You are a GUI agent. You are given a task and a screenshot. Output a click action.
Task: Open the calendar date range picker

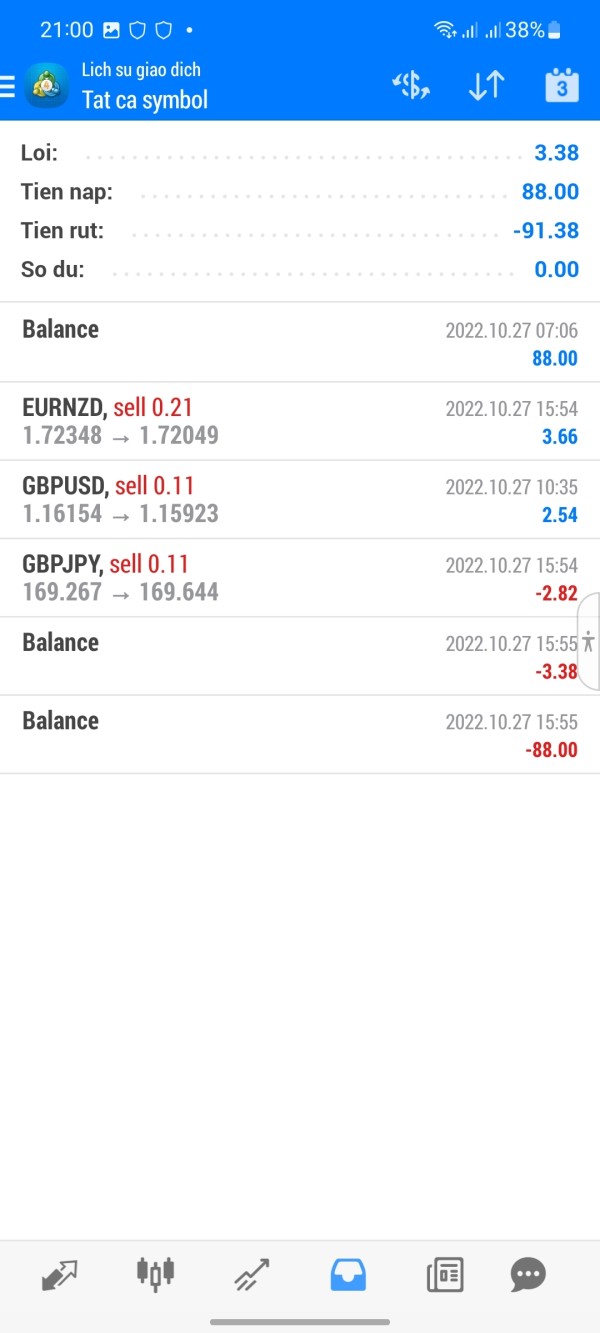click(x=562, y=86)
